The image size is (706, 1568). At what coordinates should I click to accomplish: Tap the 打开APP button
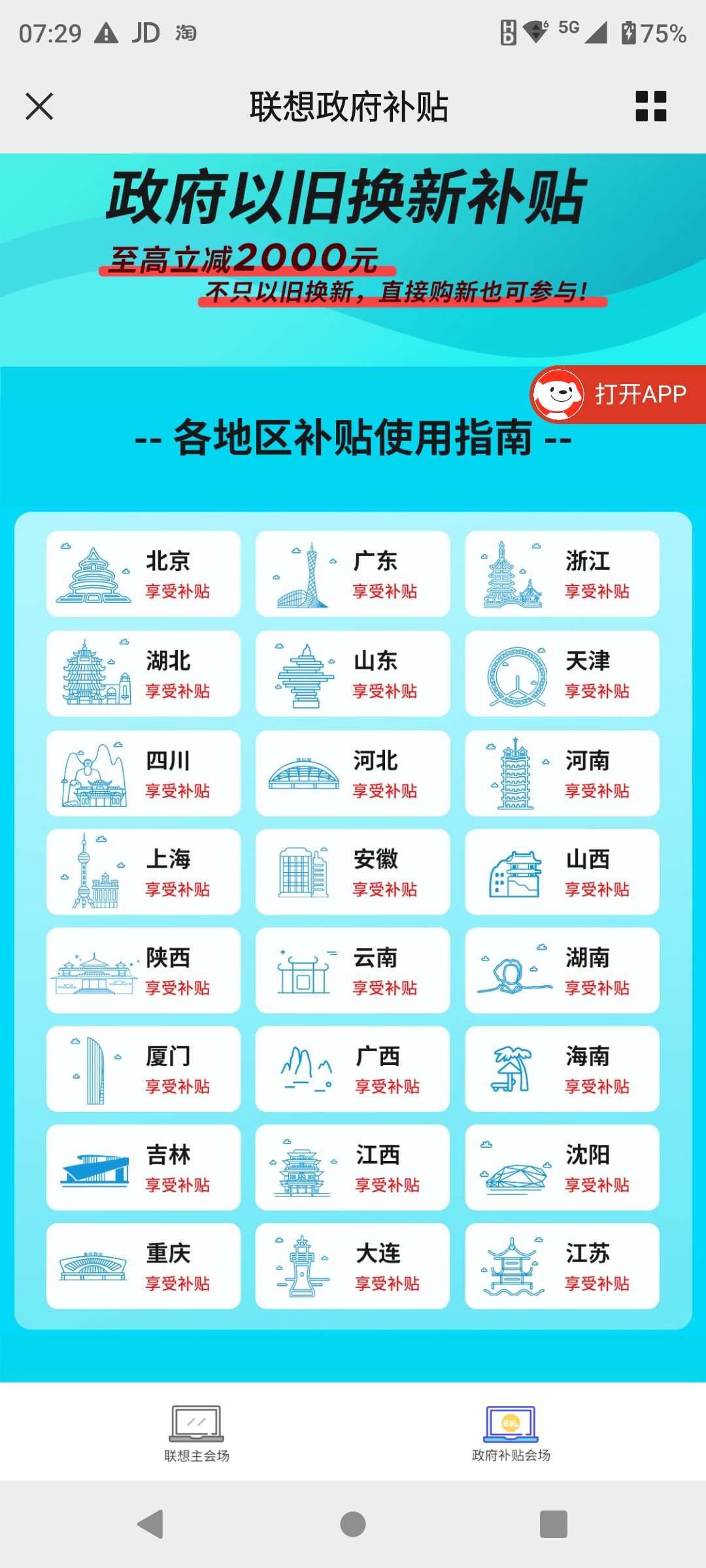[618, 394]
